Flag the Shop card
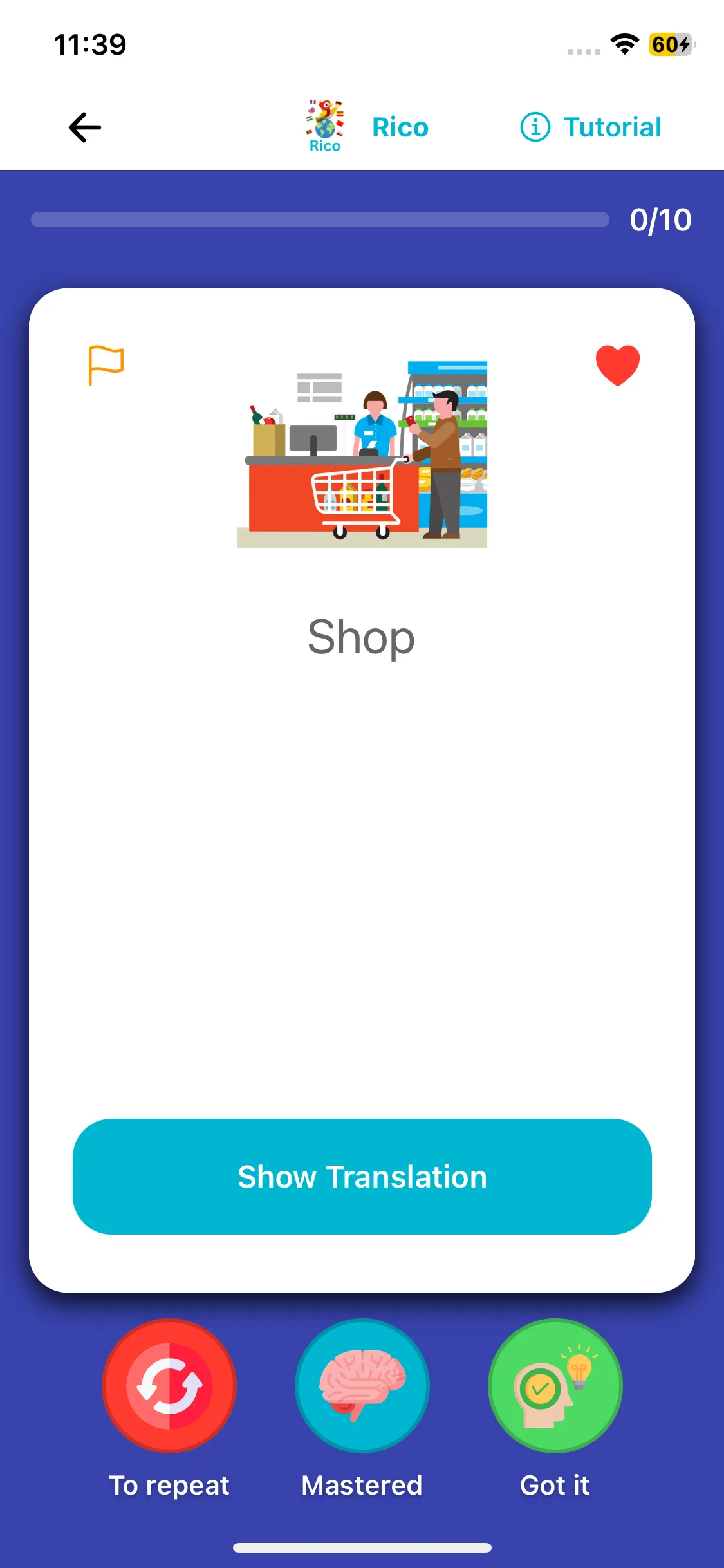Screen dimensions: 724x1568 tap(106, 365)
